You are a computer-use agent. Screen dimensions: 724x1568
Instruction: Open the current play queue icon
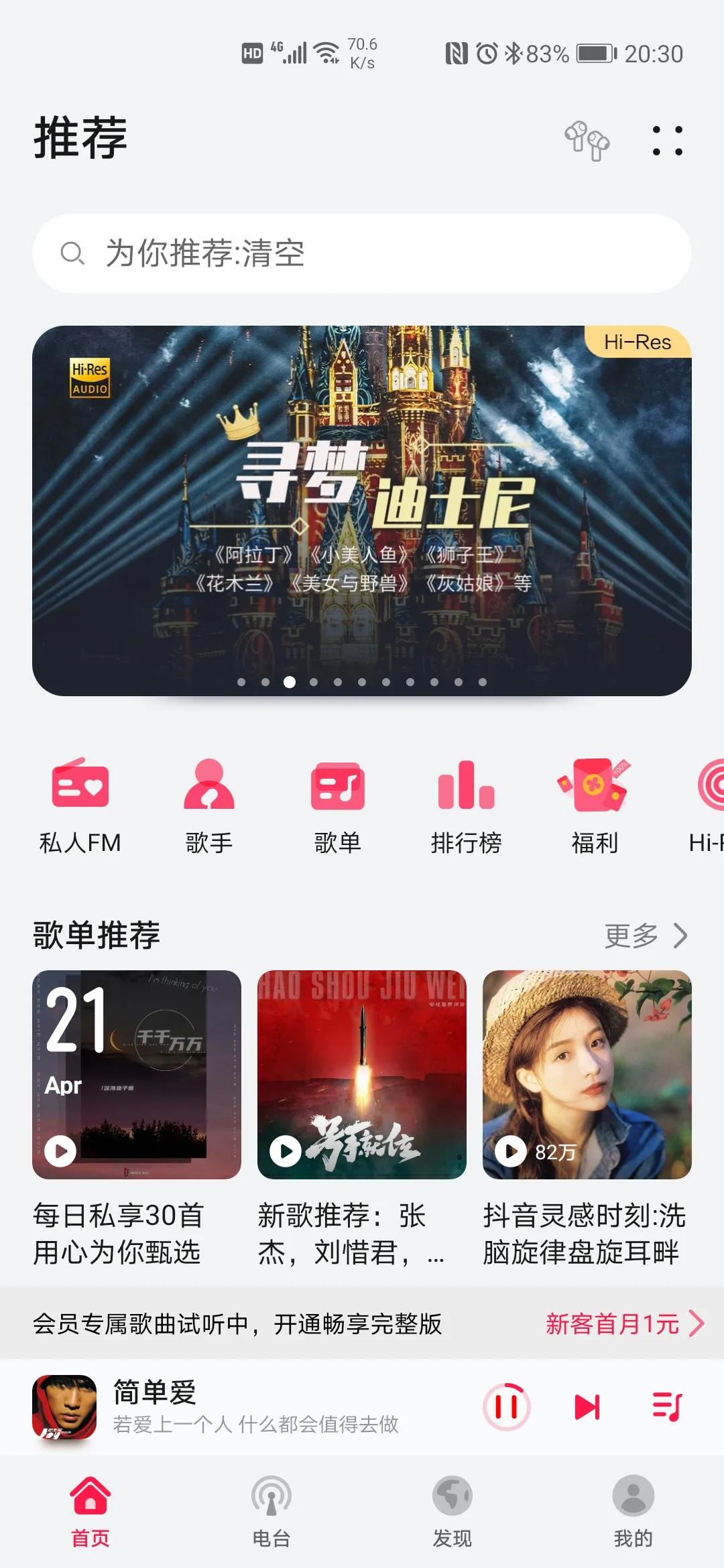pyautogui.click(x=666, y=1409)
